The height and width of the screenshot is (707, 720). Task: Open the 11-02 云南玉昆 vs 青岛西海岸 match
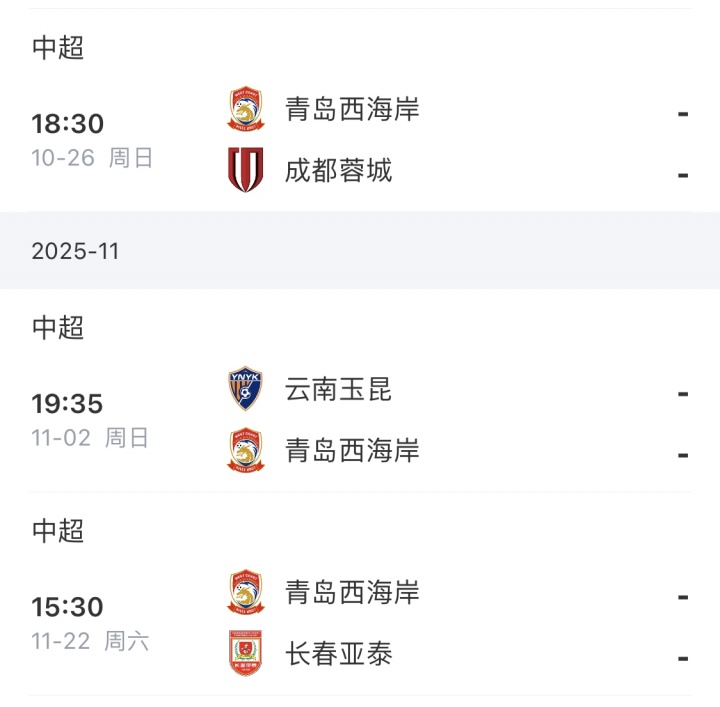tap(360, 420)
